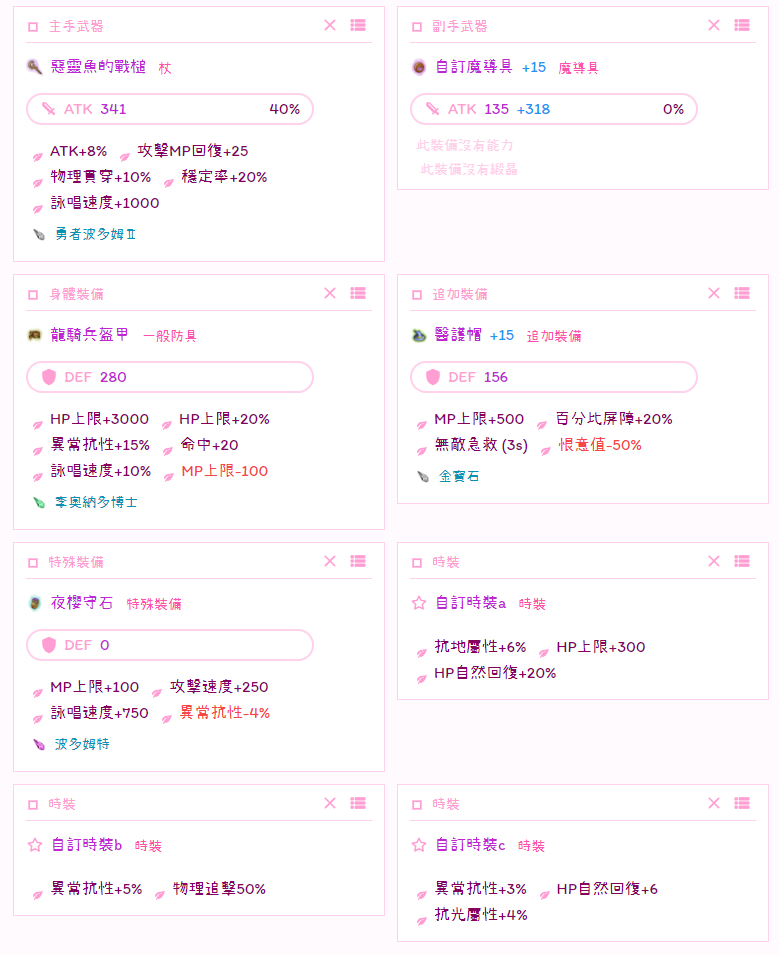Open the list menu for 特殊裝備
779x955 pixels.
pos(358,561)
